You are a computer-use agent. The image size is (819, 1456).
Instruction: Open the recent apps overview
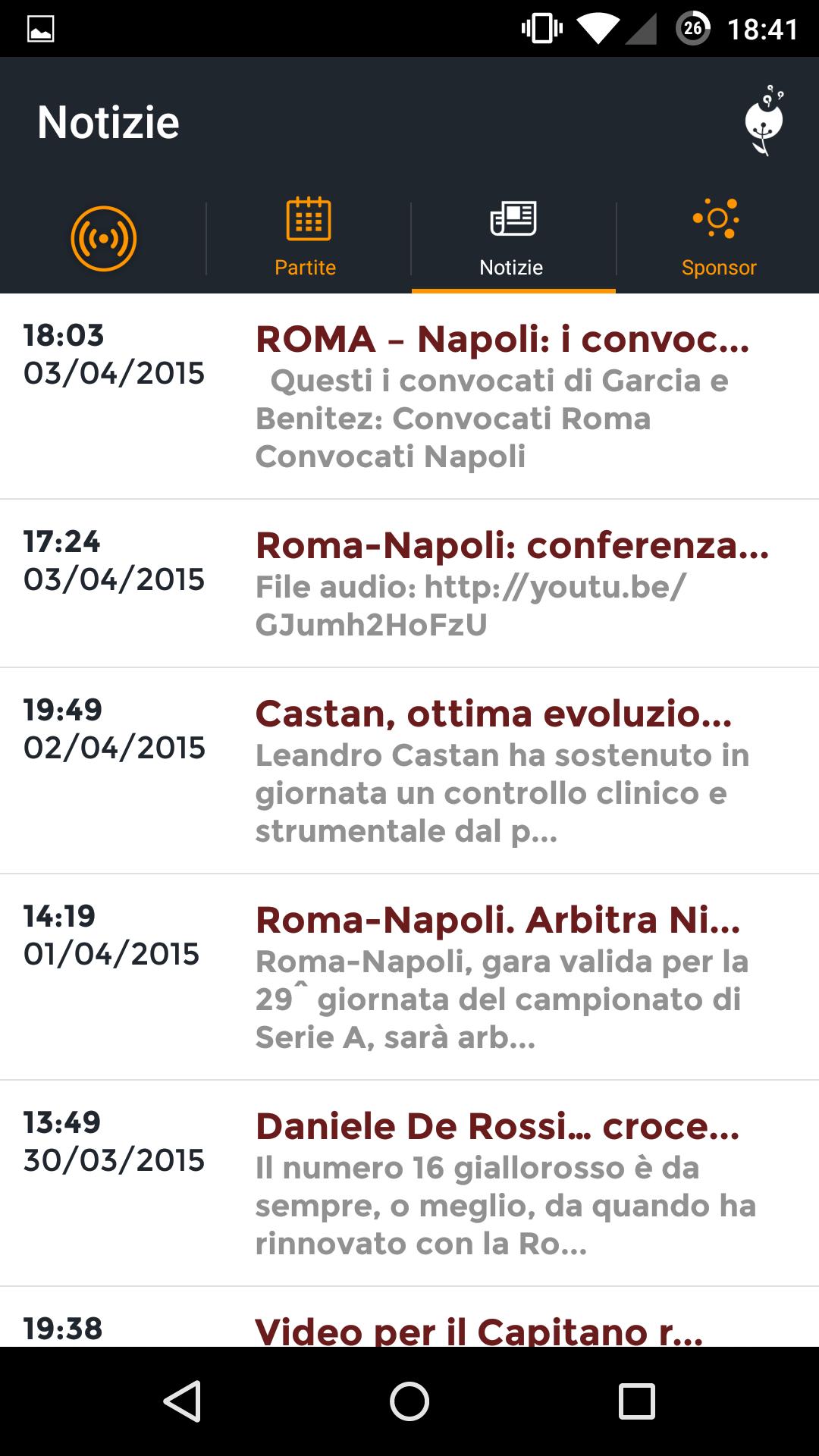(x=636, y=1401)
